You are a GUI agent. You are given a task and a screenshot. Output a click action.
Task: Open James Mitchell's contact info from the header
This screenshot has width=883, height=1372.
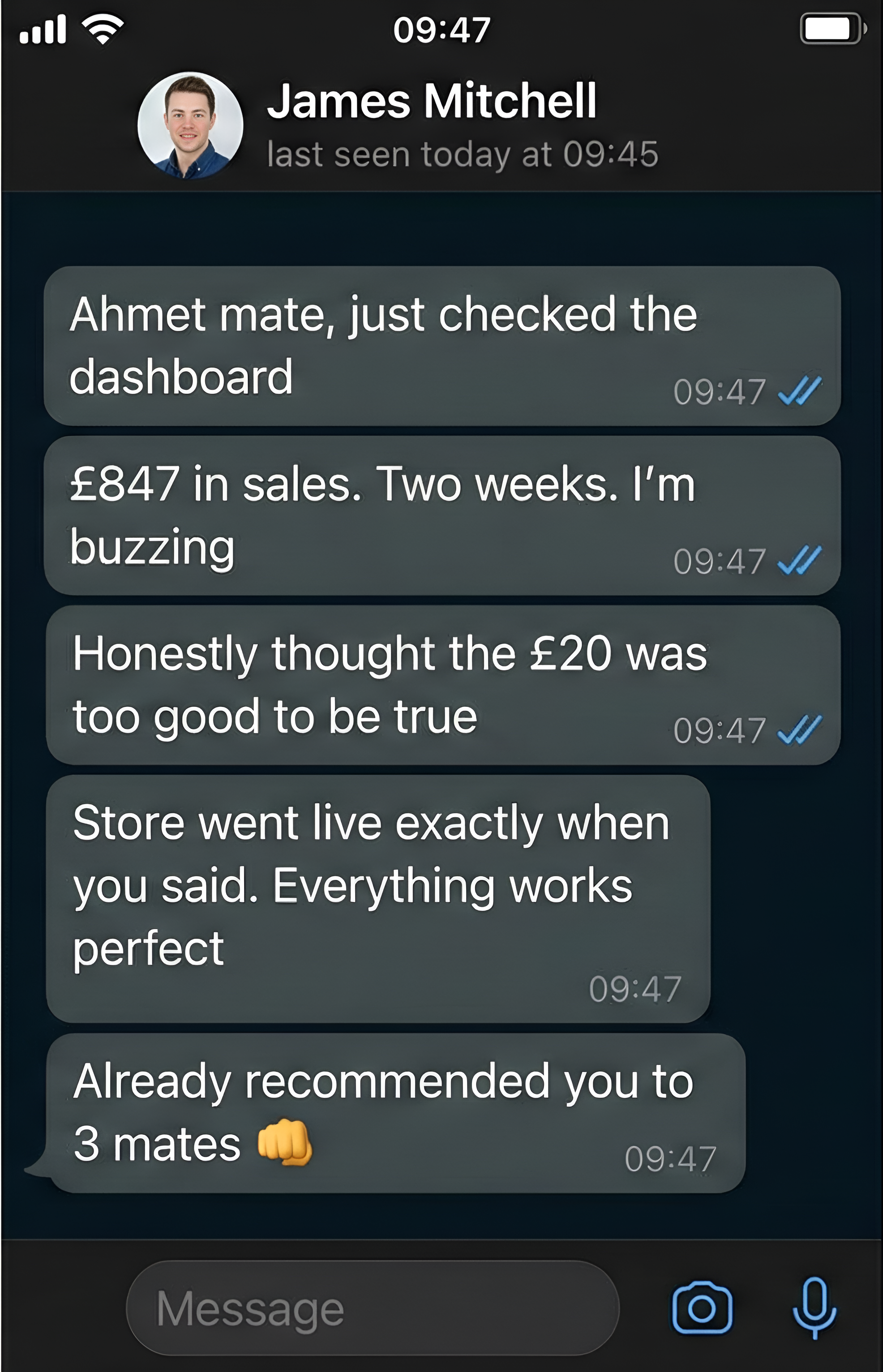431,102
